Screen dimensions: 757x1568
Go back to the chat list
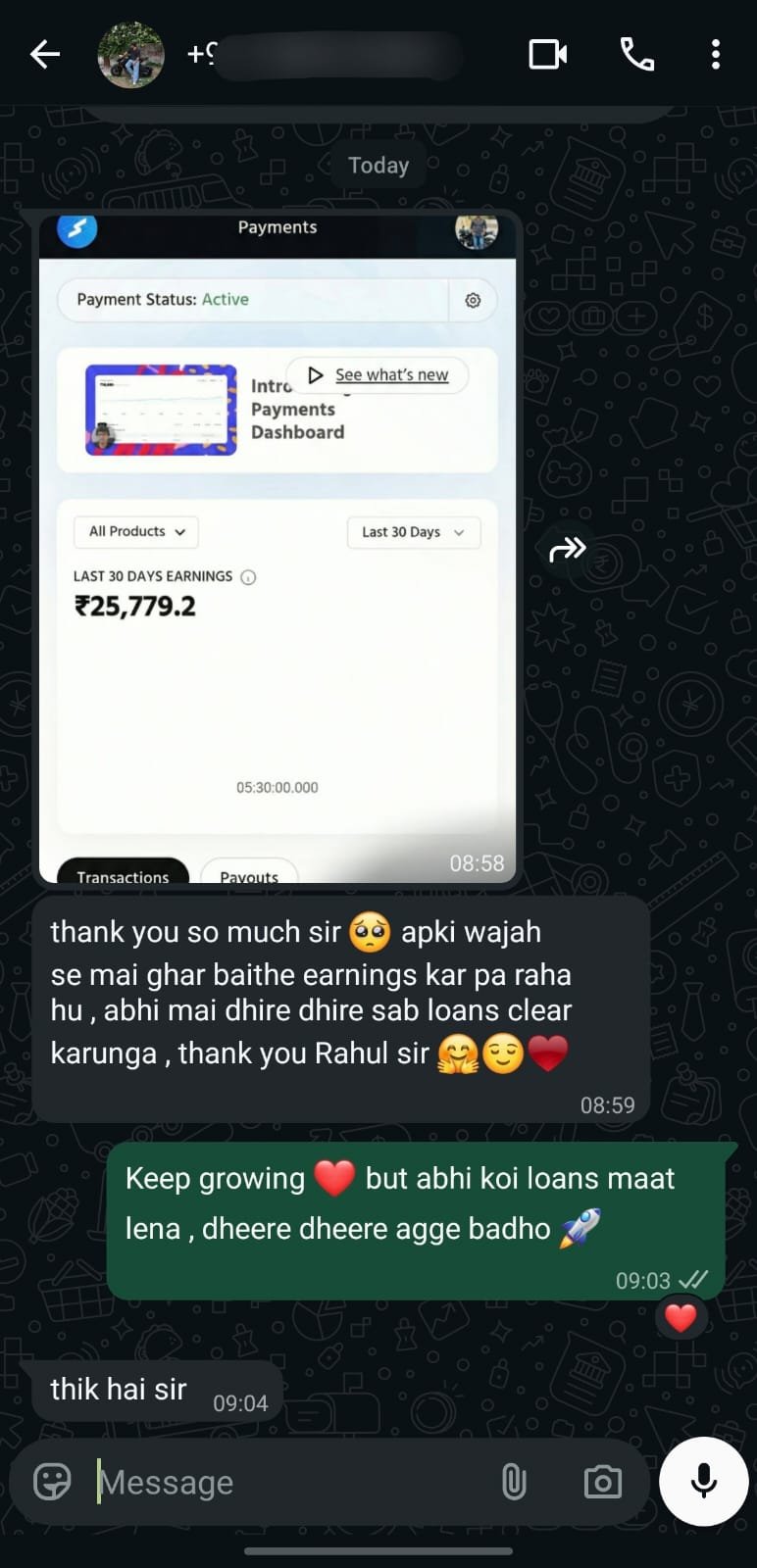[45, 55]
